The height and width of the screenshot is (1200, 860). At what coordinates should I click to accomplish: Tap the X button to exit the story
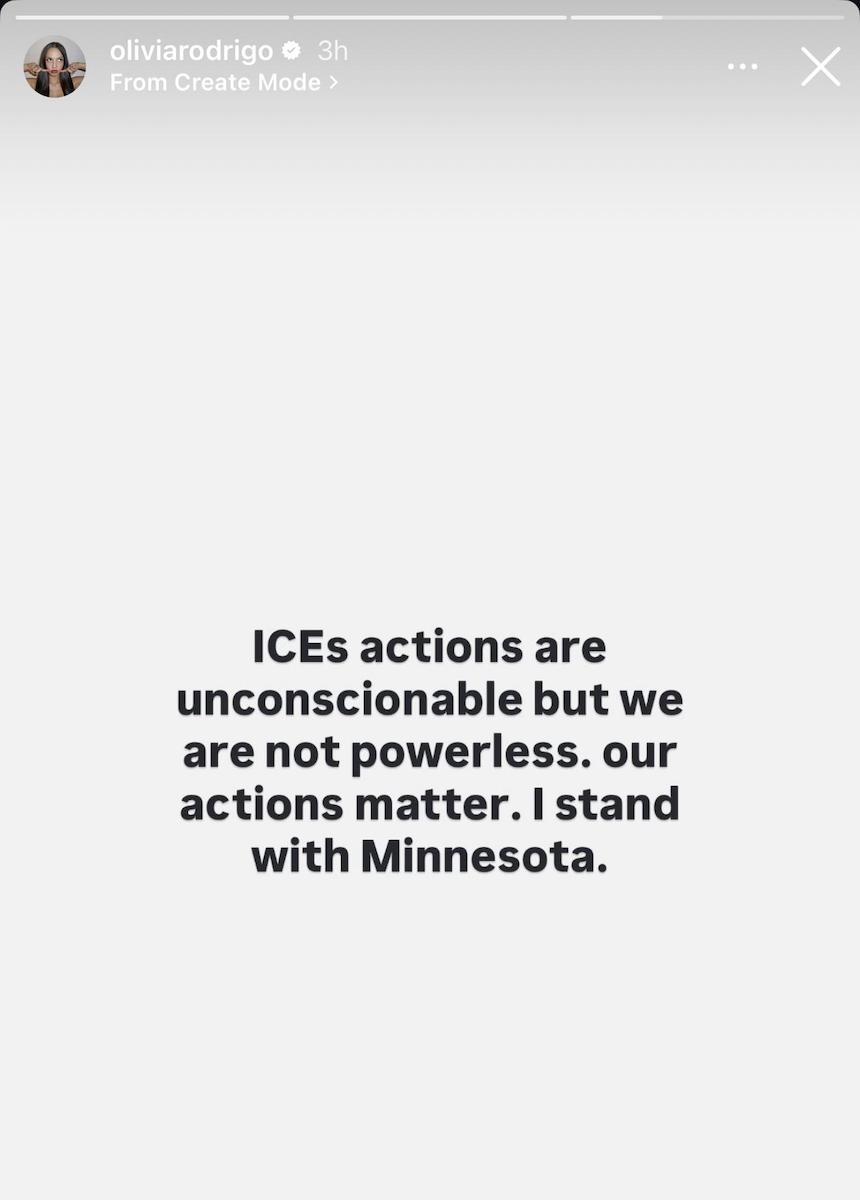click(821, 66)
